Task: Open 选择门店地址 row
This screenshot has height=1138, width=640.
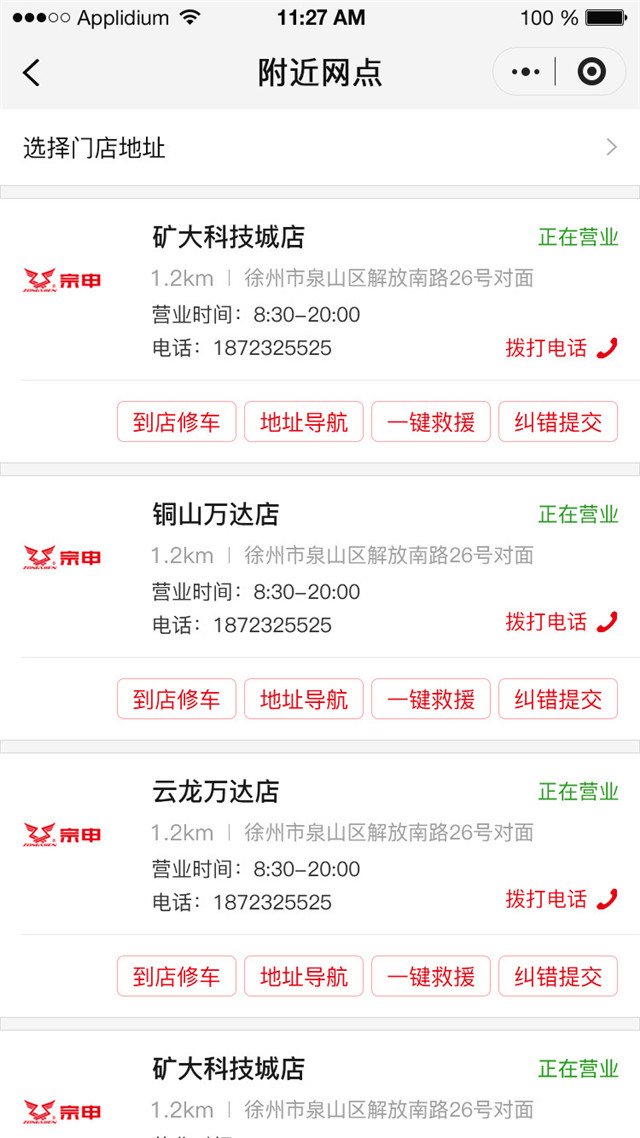Action: 320,148
